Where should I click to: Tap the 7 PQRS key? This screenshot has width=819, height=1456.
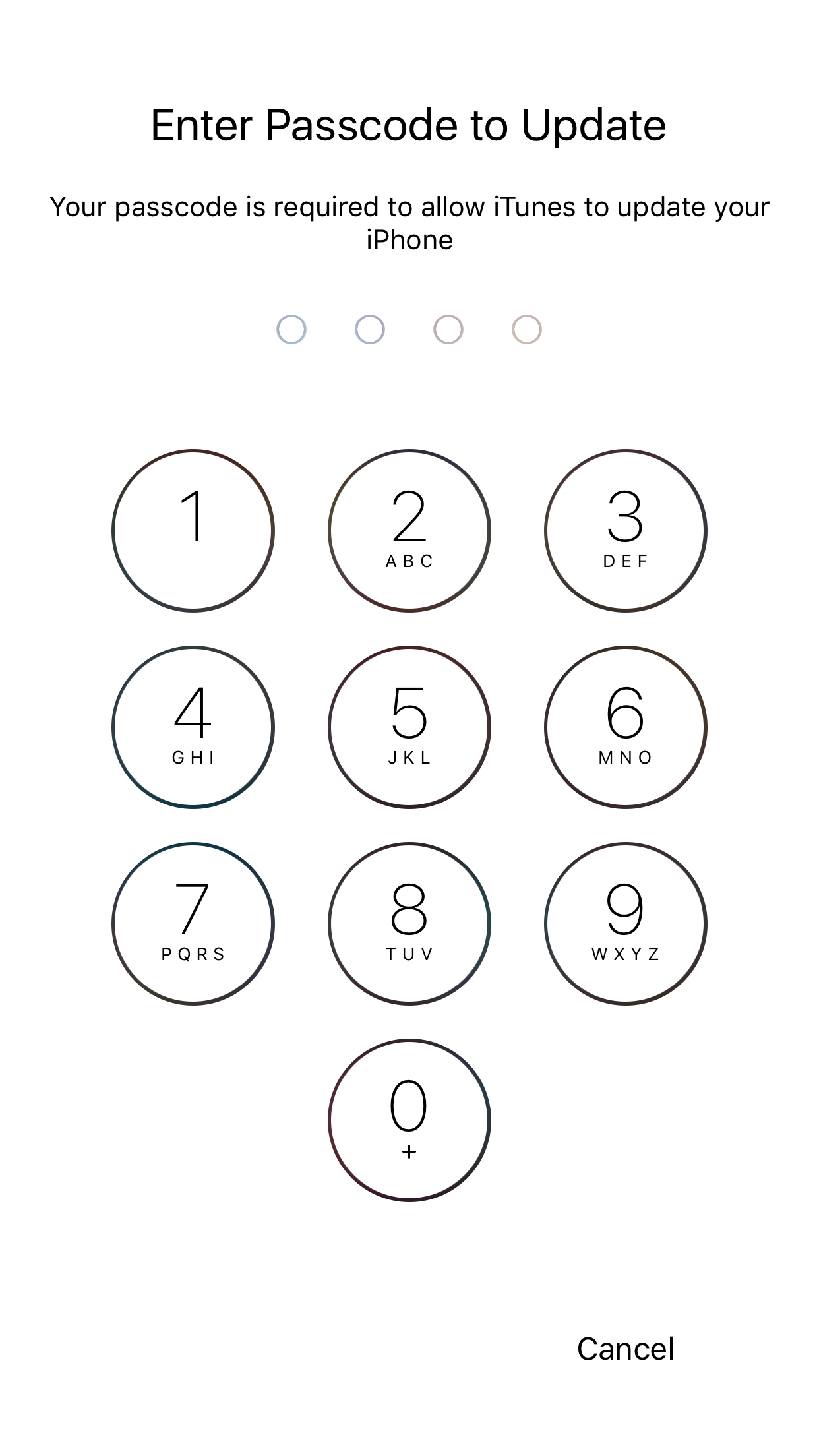[x=193, y=923]
